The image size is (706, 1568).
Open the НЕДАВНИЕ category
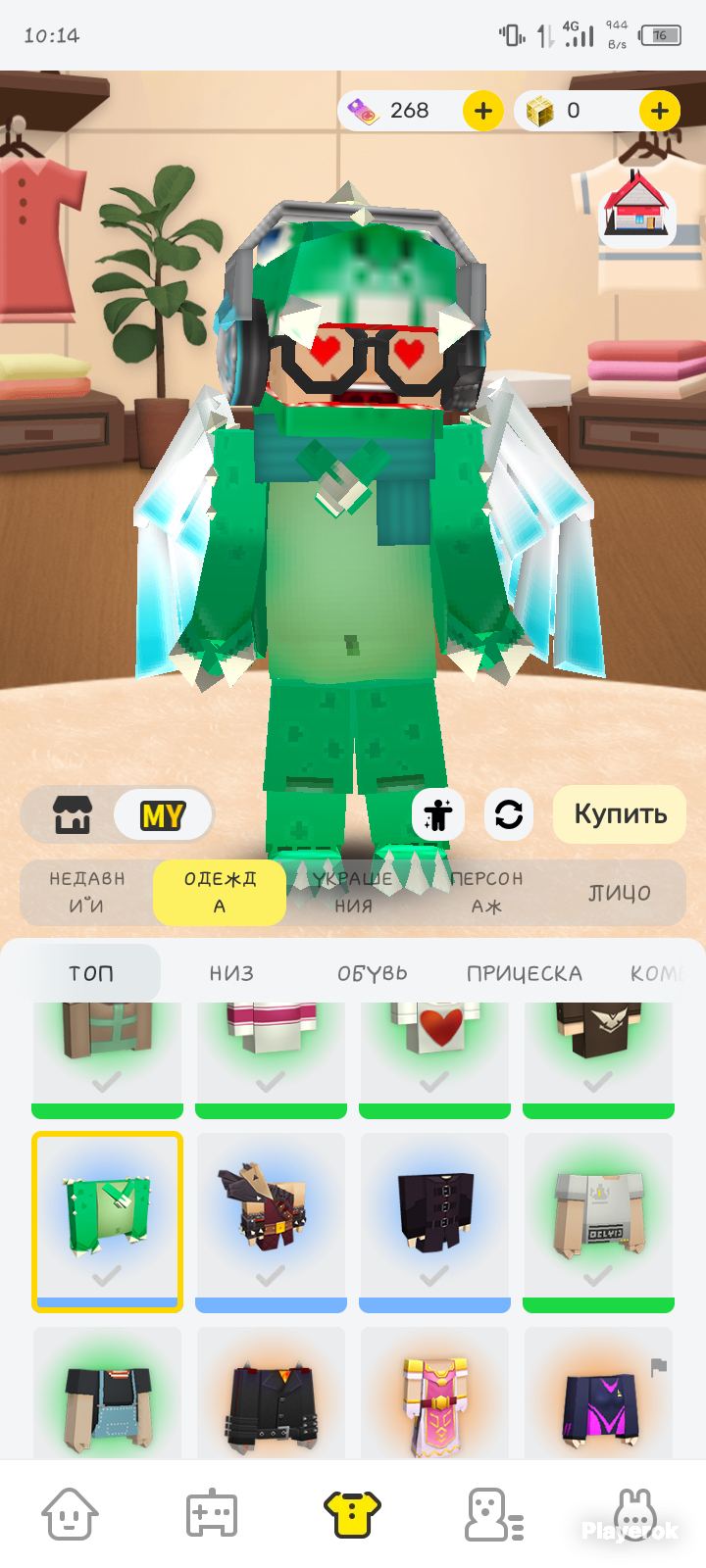tap(86, 893)
